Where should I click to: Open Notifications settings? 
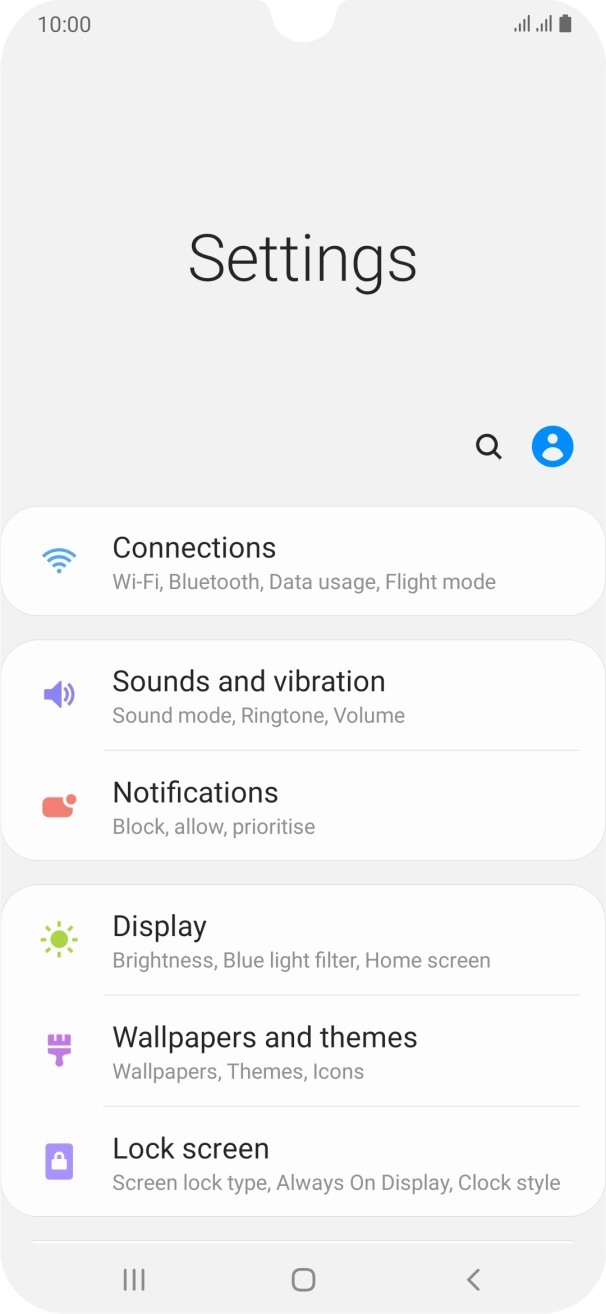(x=302, y=807)
